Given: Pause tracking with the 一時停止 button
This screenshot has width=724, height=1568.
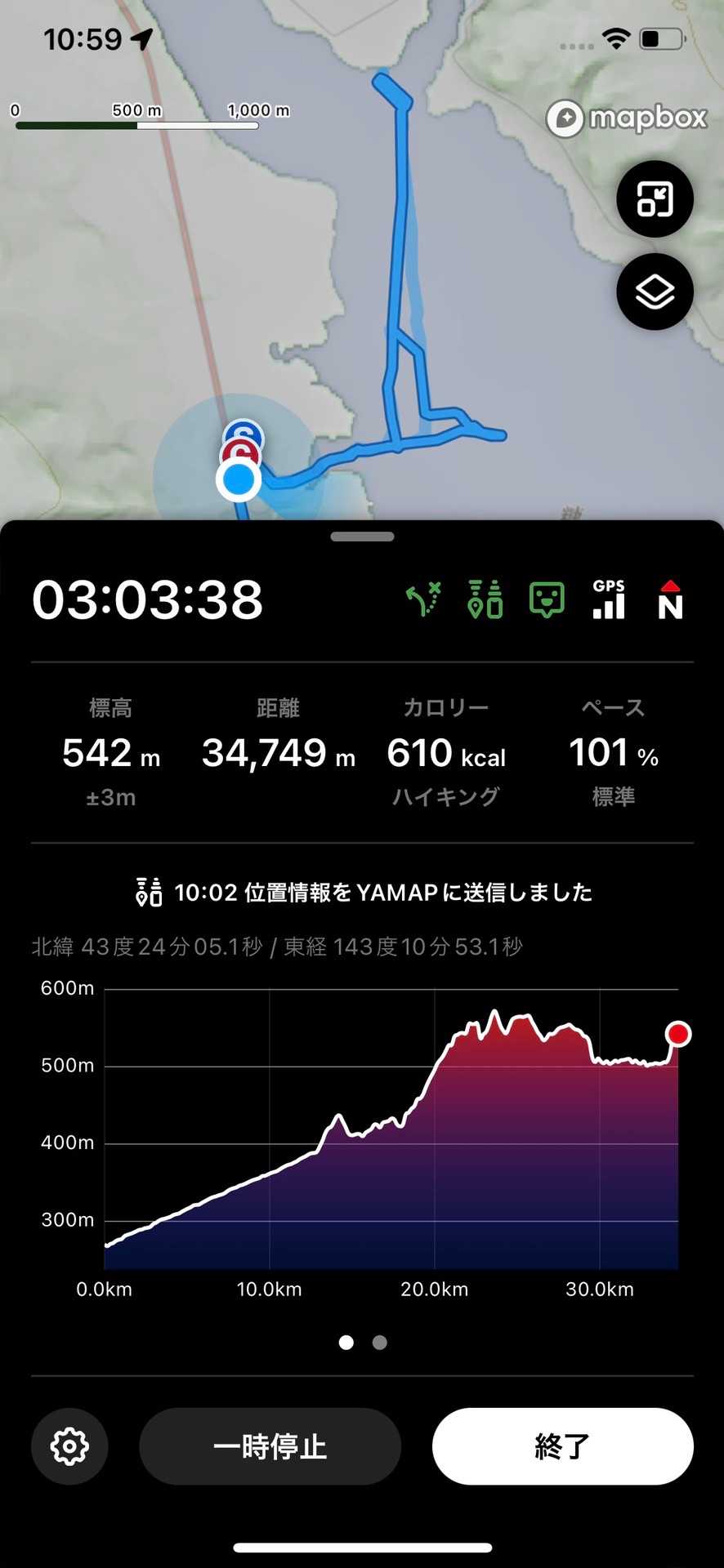Looking at the screenshot, I should point(270,1445).
